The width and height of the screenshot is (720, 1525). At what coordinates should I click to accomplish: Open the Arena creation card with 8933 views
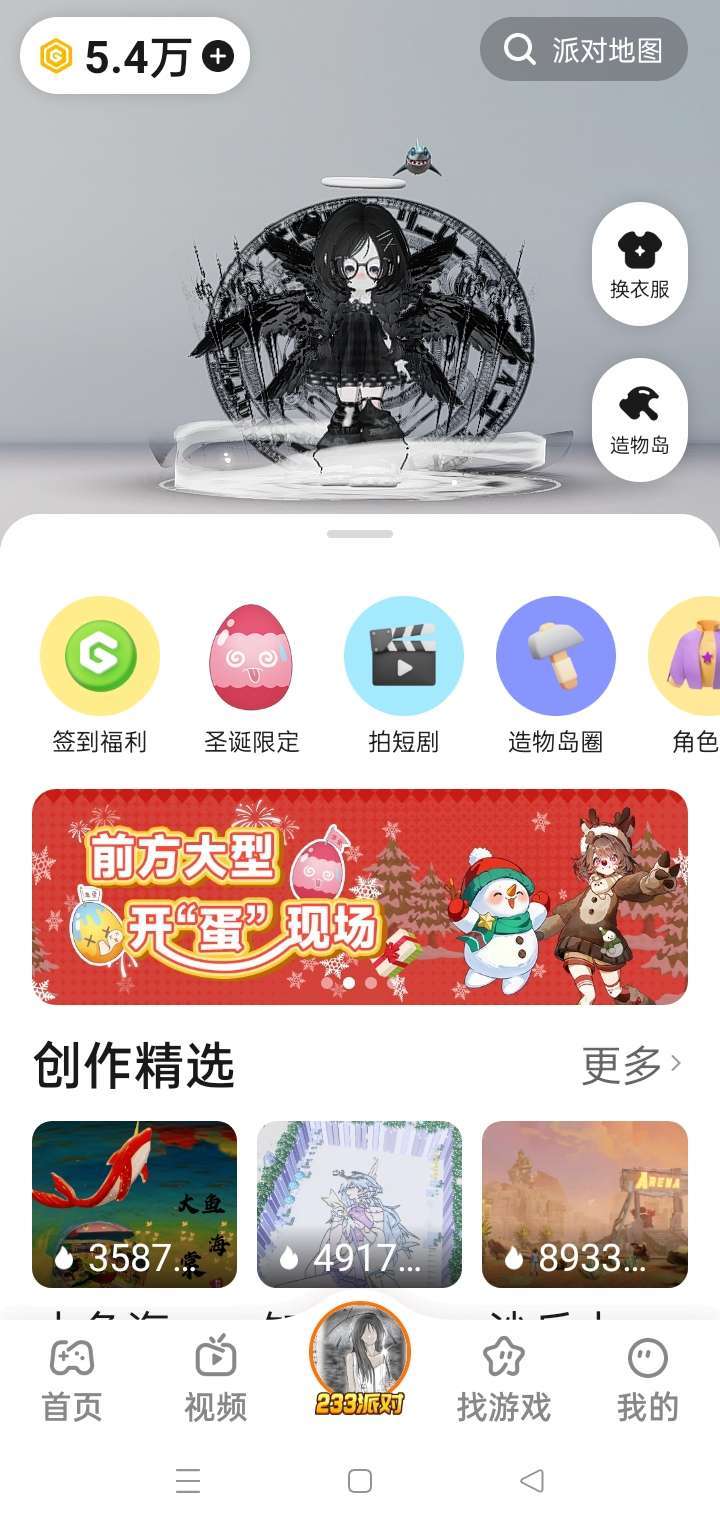tap(585, 1204)
